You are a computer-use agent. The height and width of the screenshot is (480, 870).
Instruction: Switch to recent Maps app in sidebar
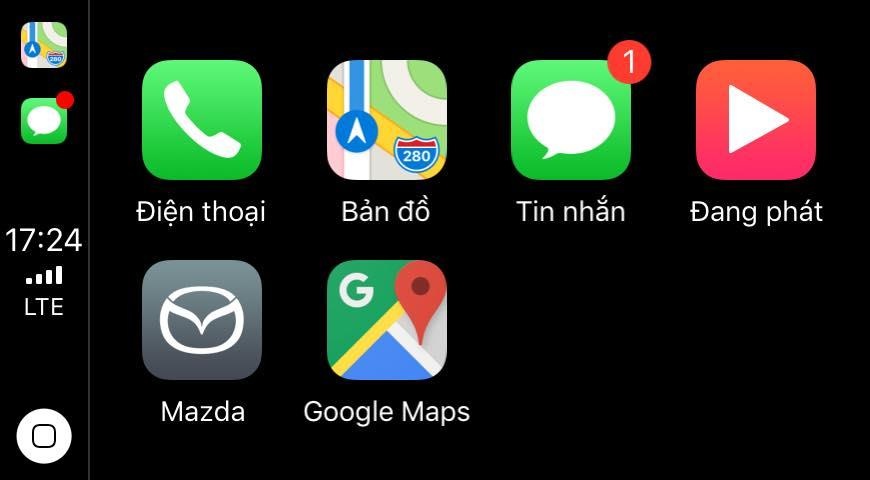44,45
